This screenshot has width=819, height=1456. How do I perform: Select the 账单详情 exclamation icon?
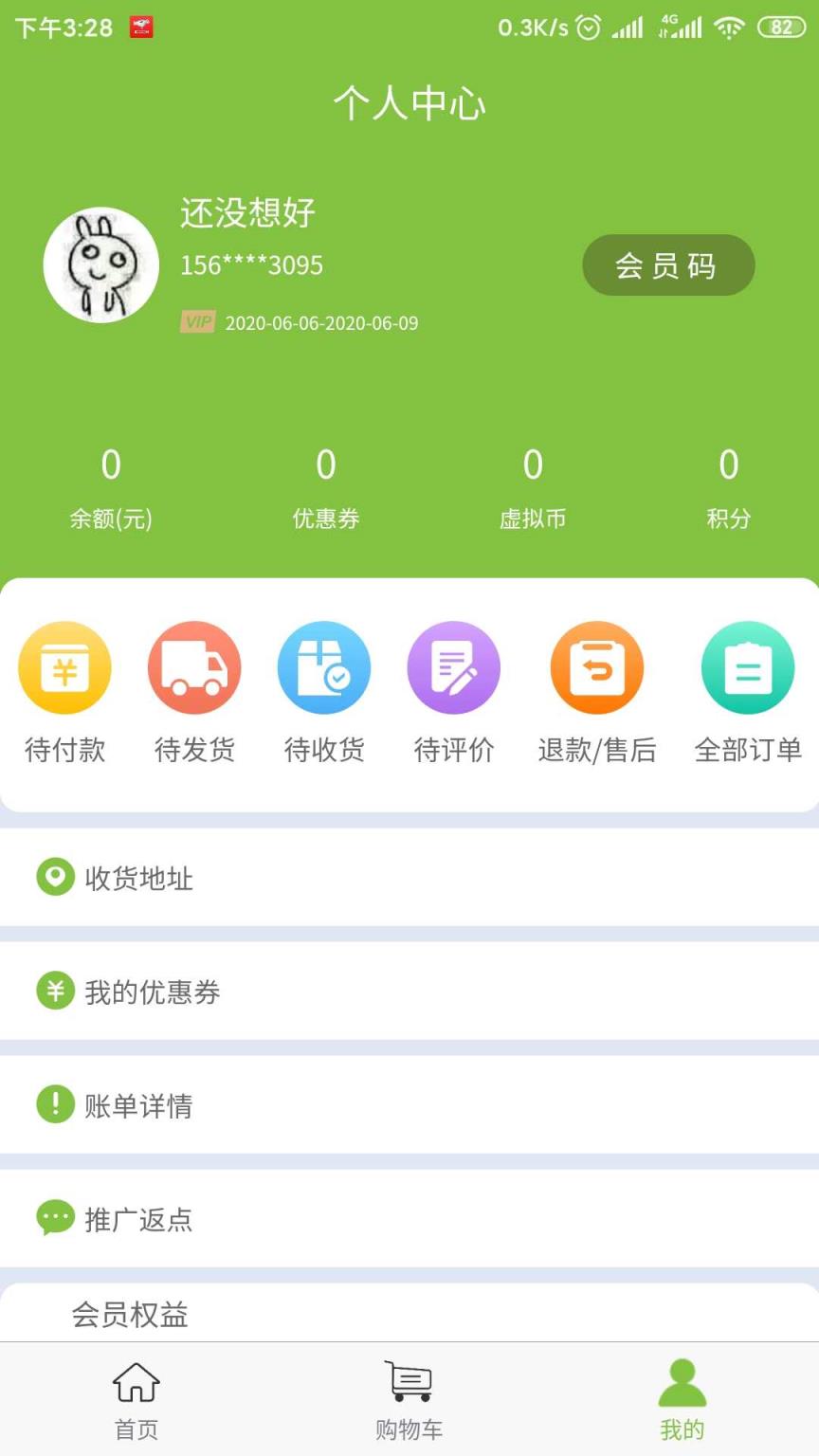coord(54,1104)
